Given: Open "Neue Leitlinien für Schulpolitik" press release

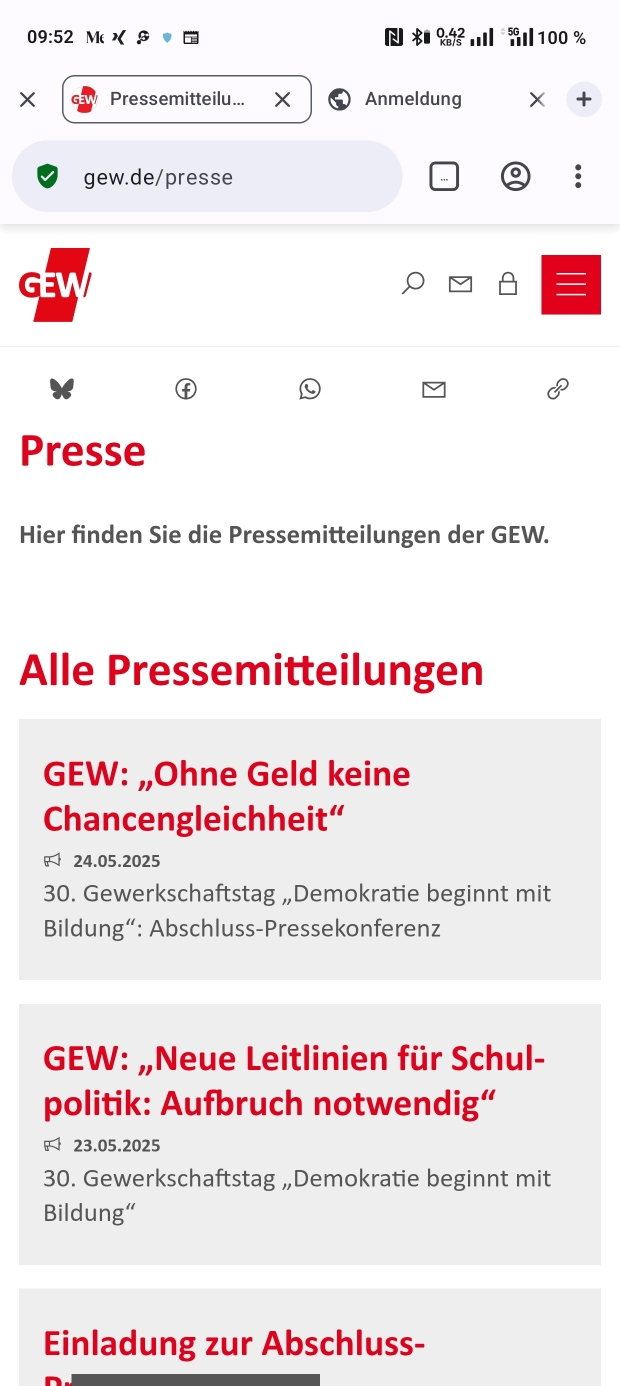Looking at the screenshot, I should tap(294, 1080).
